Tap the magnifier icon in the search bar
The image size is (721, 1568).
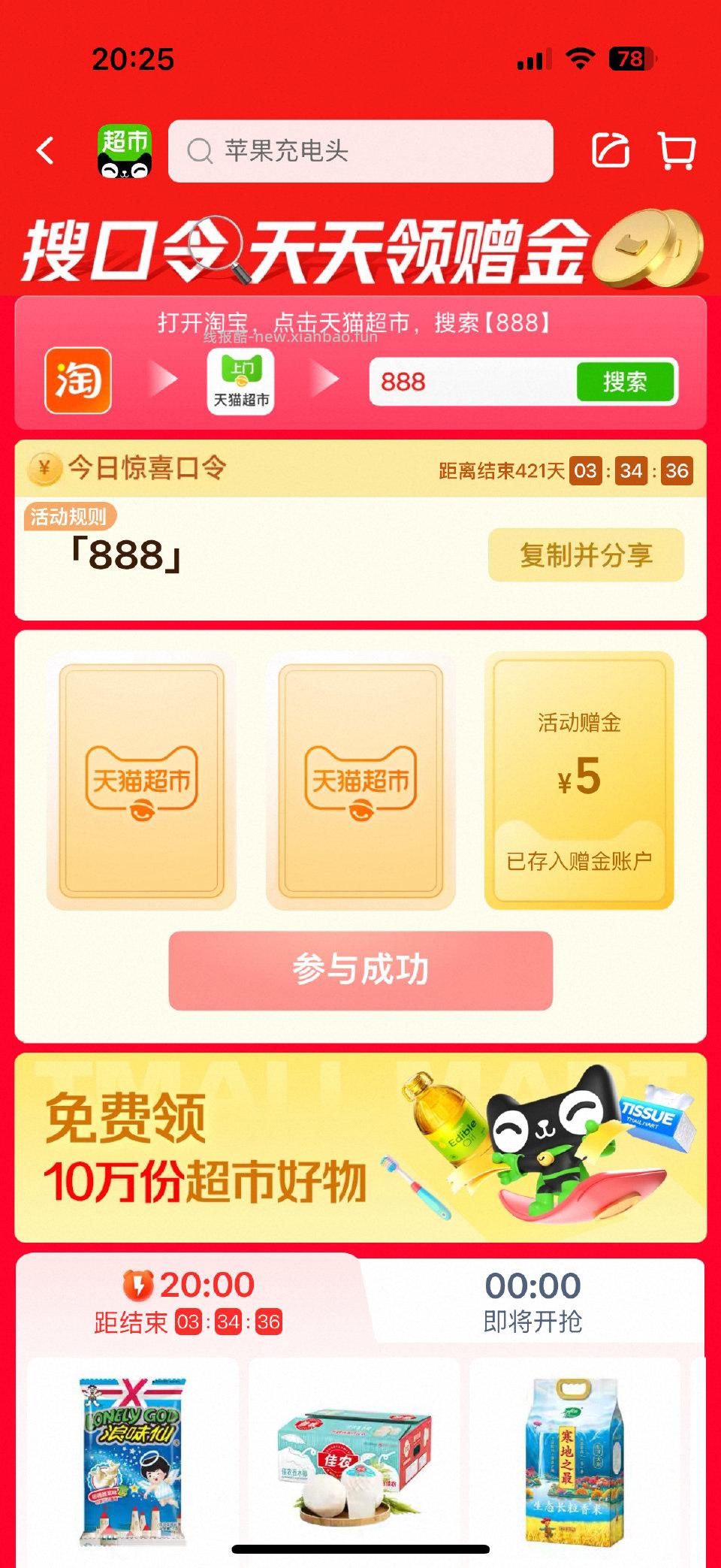(199, 153)
